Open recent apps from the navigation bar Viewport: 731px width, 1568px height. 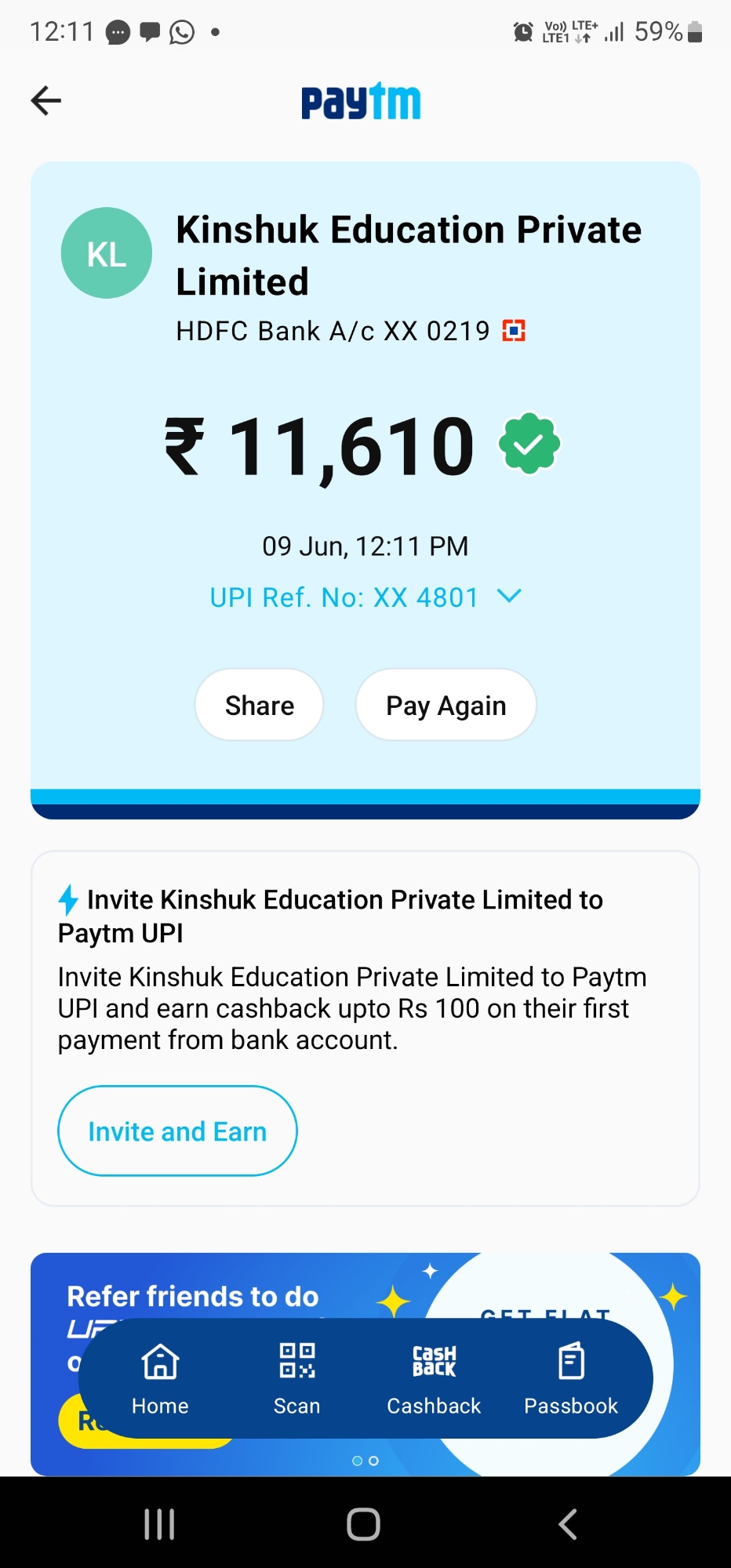click(x=159, y=1524)
